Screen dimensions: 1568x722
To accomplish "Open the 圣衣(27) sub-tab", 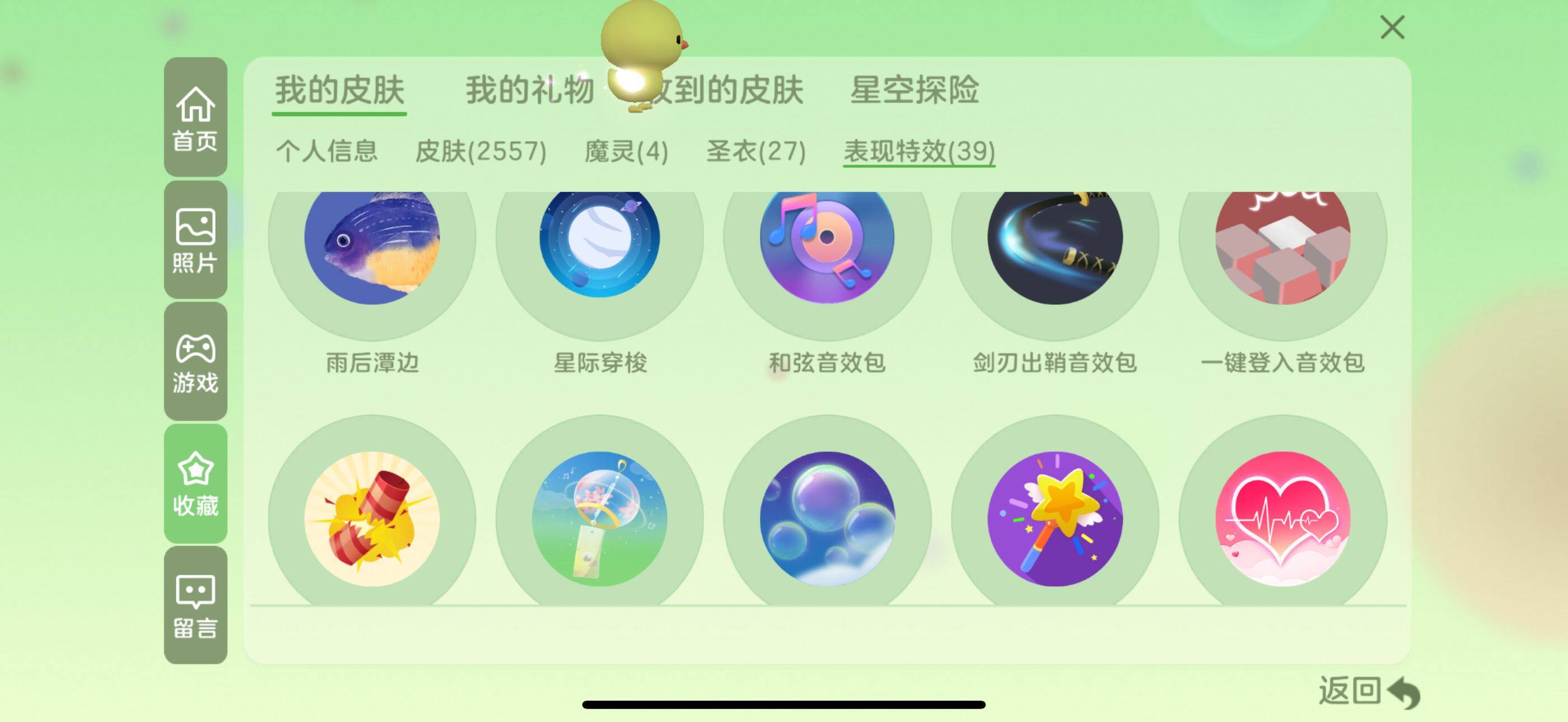I will coord(756,151).
